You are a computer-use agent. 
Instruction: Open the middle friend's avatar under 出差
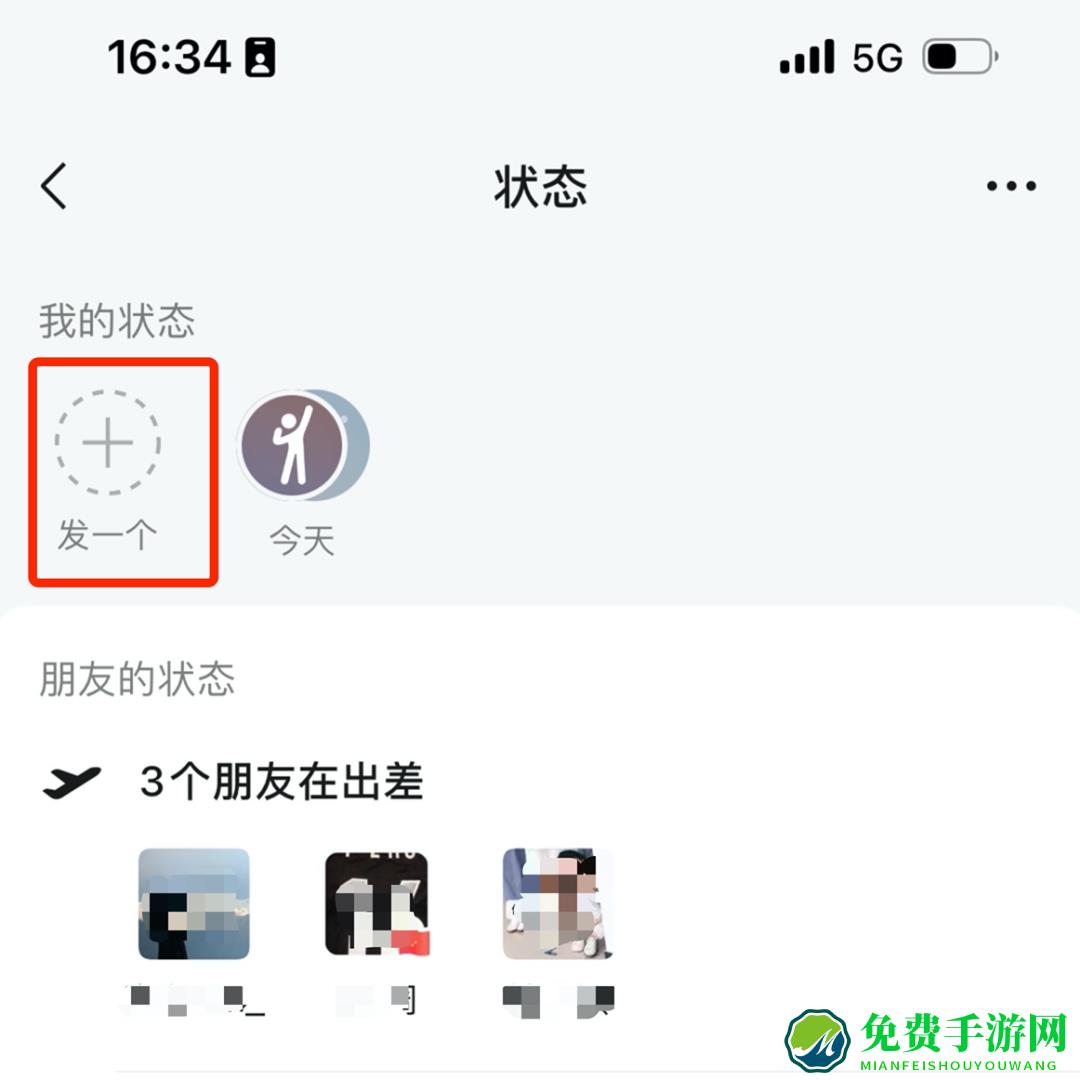coord(377,904)
